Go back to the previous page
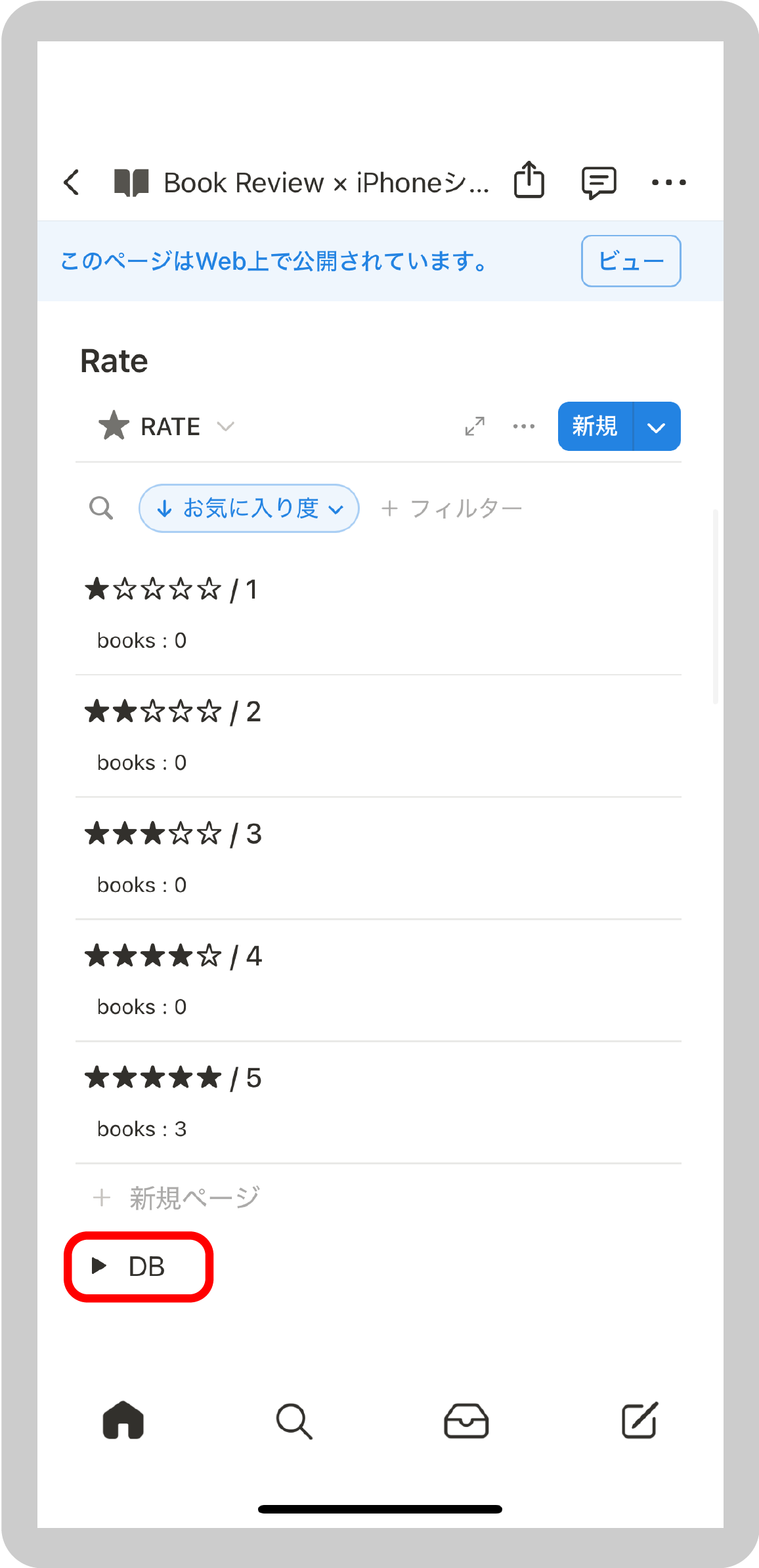759x1568 pixels. (x=72, y=182)
